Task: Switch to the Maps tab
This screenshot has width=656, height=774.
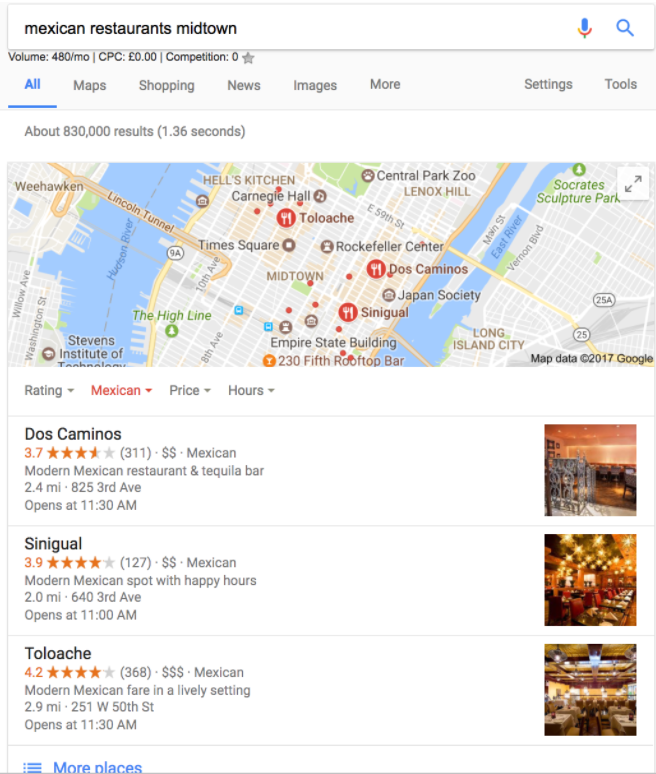Action: [89, 85]
